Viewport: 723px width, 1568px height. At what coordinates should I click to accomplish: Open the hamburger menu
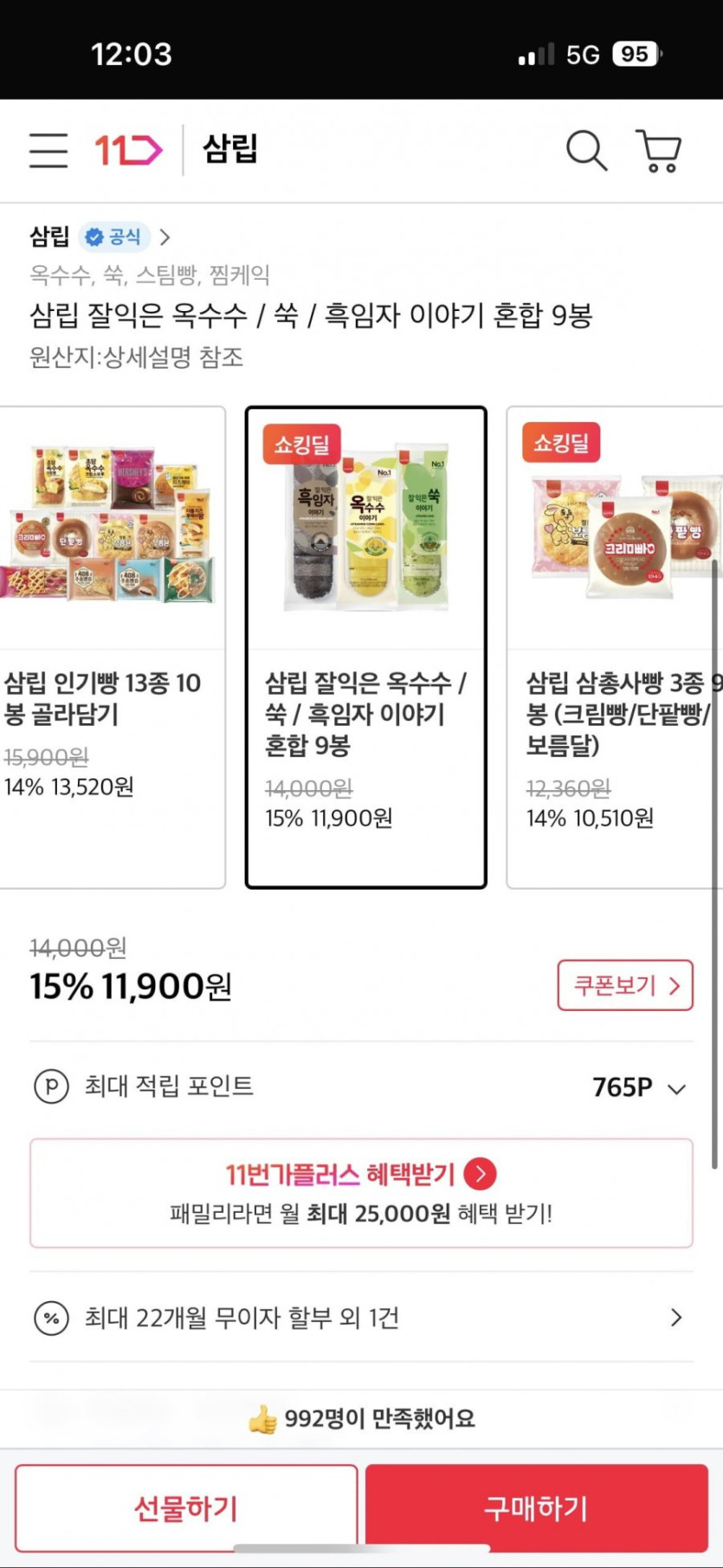point(48,150)
